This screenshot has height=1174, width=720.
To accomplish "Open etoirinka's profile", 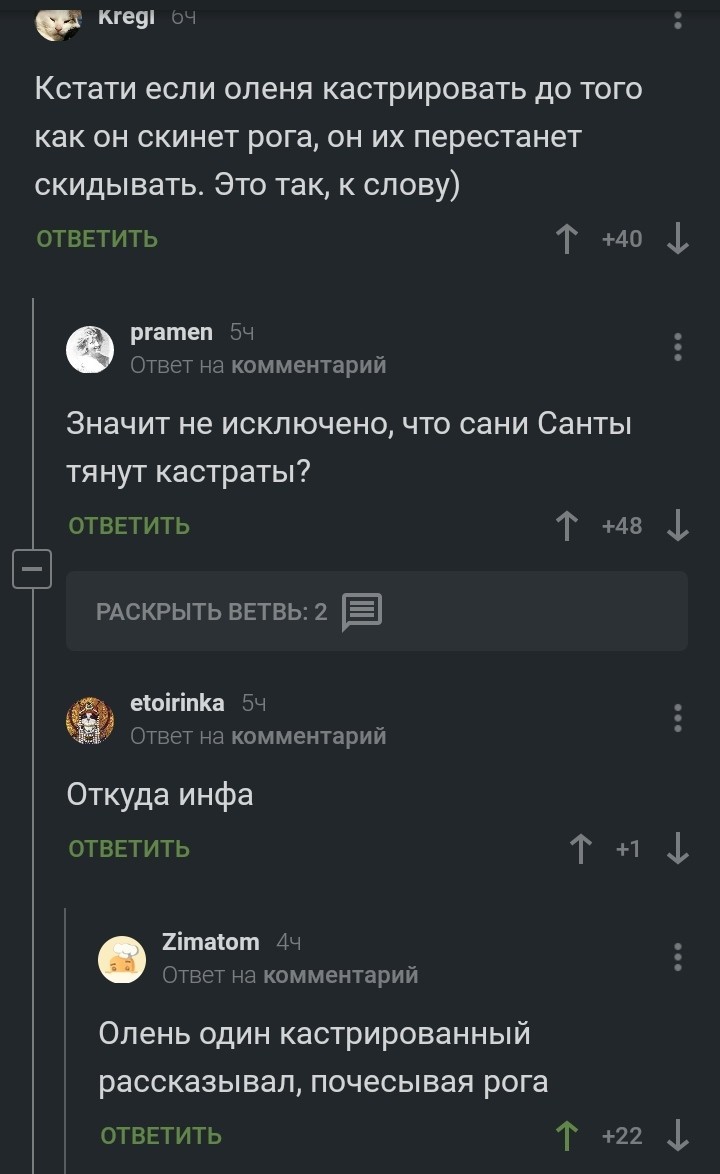I will pos(177,703).
